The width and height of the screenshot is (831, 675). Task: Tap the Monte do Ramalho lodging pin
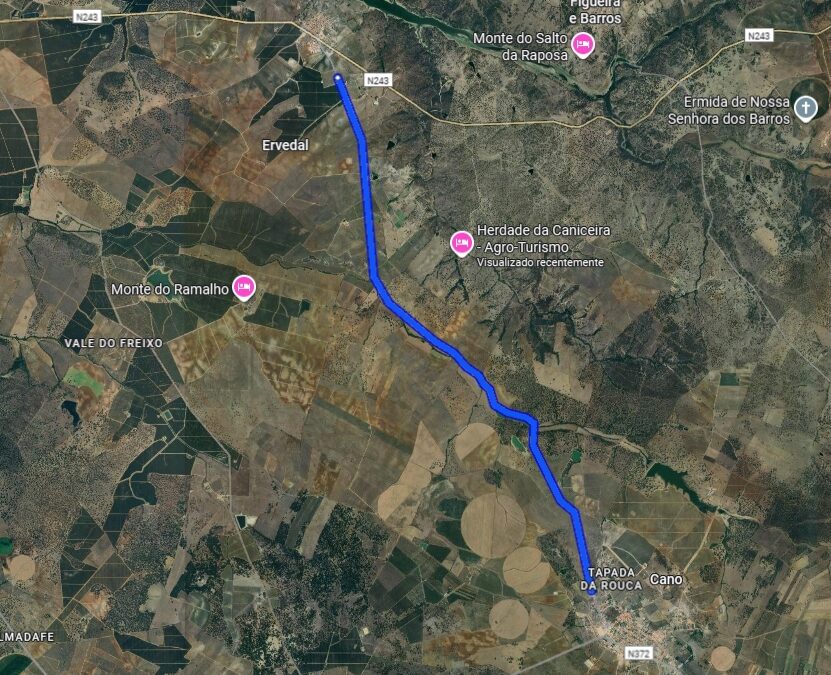pos(243,287)
